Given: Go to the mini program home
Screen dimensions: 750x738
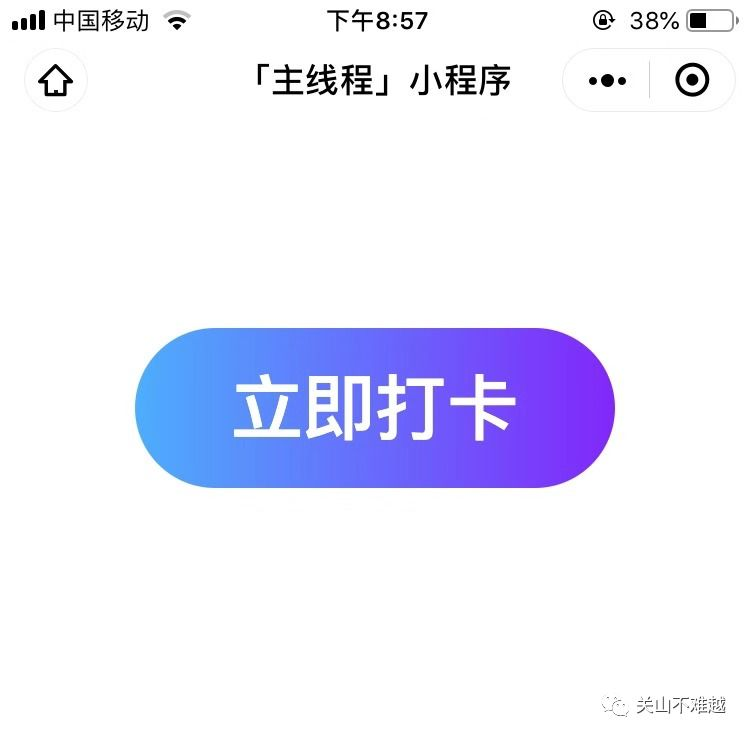Looking at the screenshot, I should click(56, 80).
